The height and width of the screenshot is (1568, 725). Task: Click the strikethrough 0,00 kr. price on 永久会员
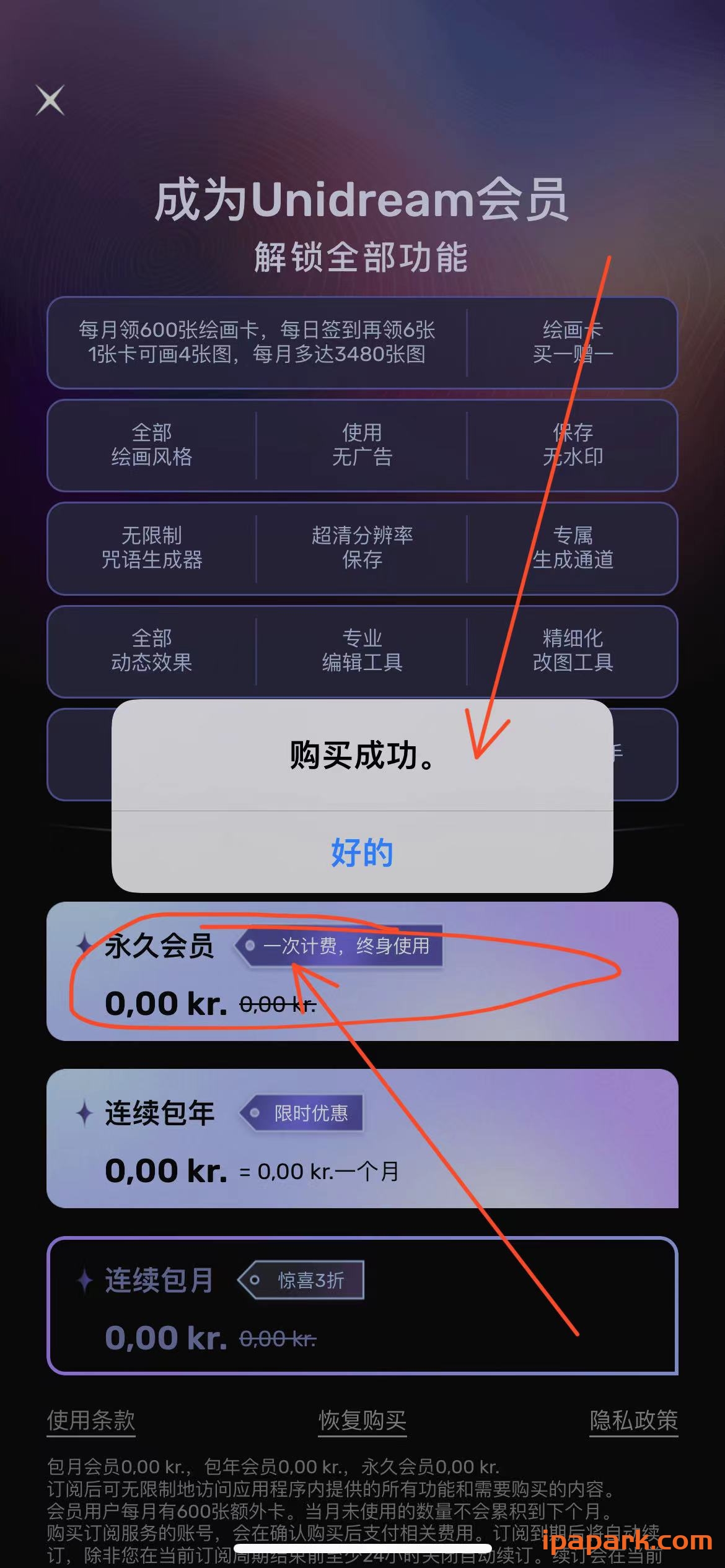coord(276,1003)
